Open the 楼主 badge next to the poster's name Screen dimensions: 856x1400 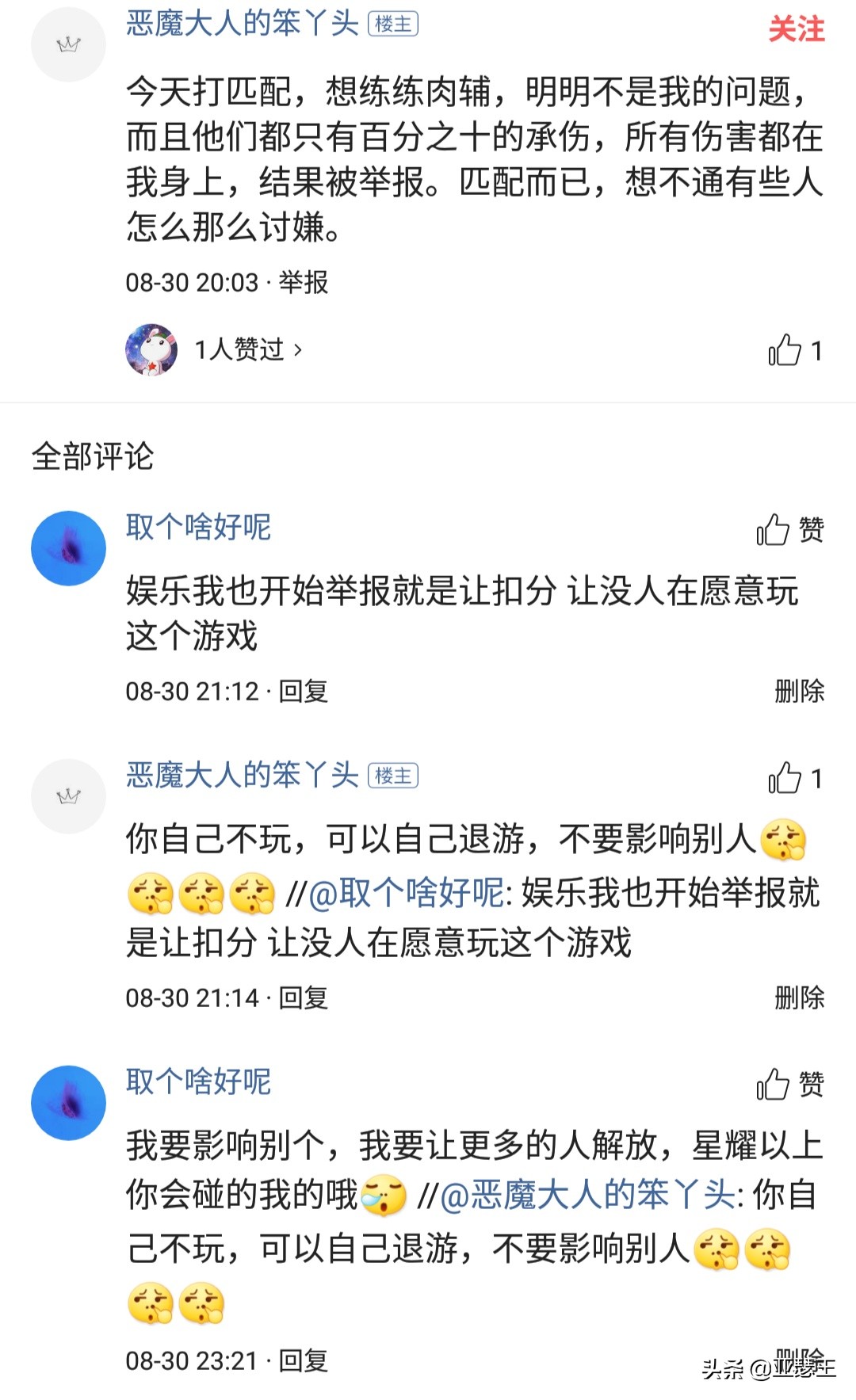[389, 25]
